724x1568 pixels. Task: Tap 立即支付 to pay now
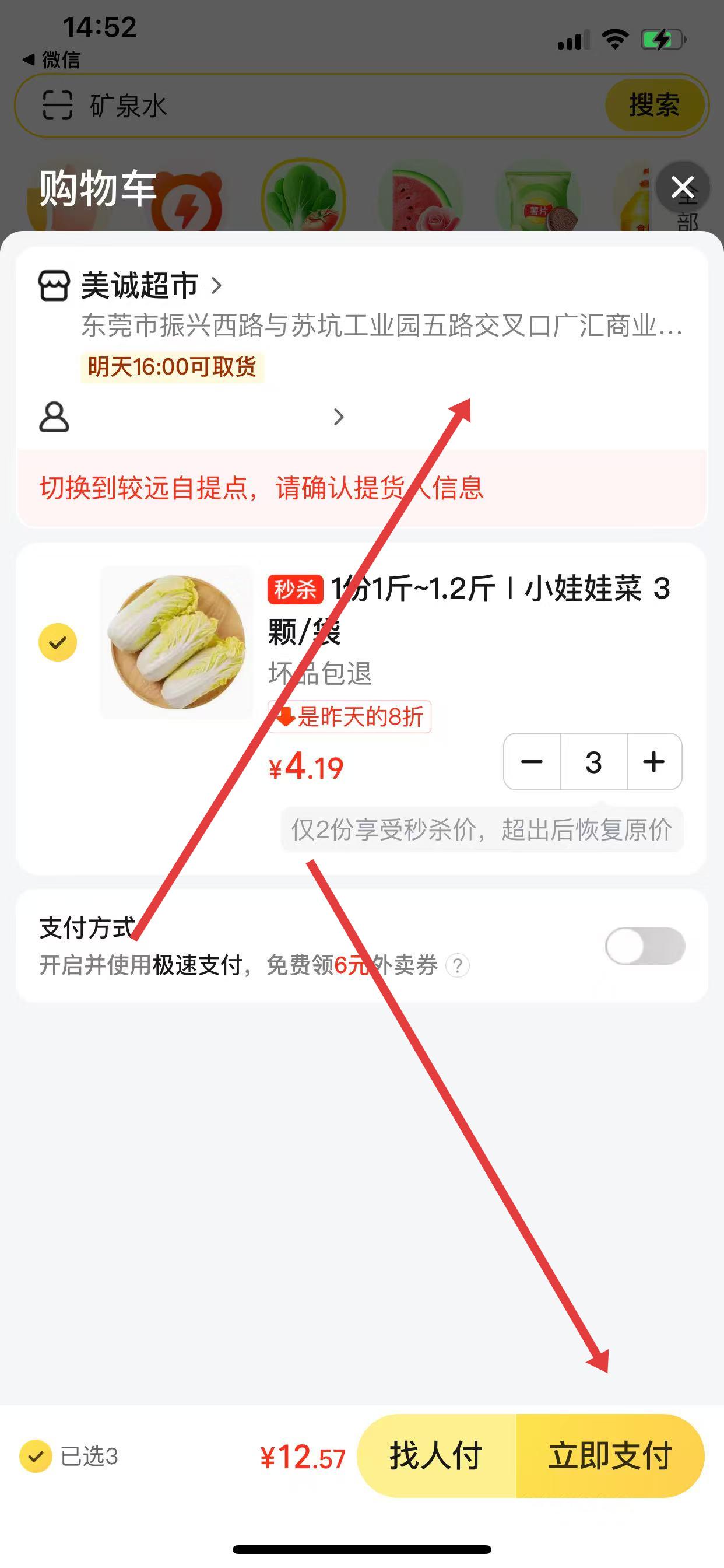(x=610, y=1455)
